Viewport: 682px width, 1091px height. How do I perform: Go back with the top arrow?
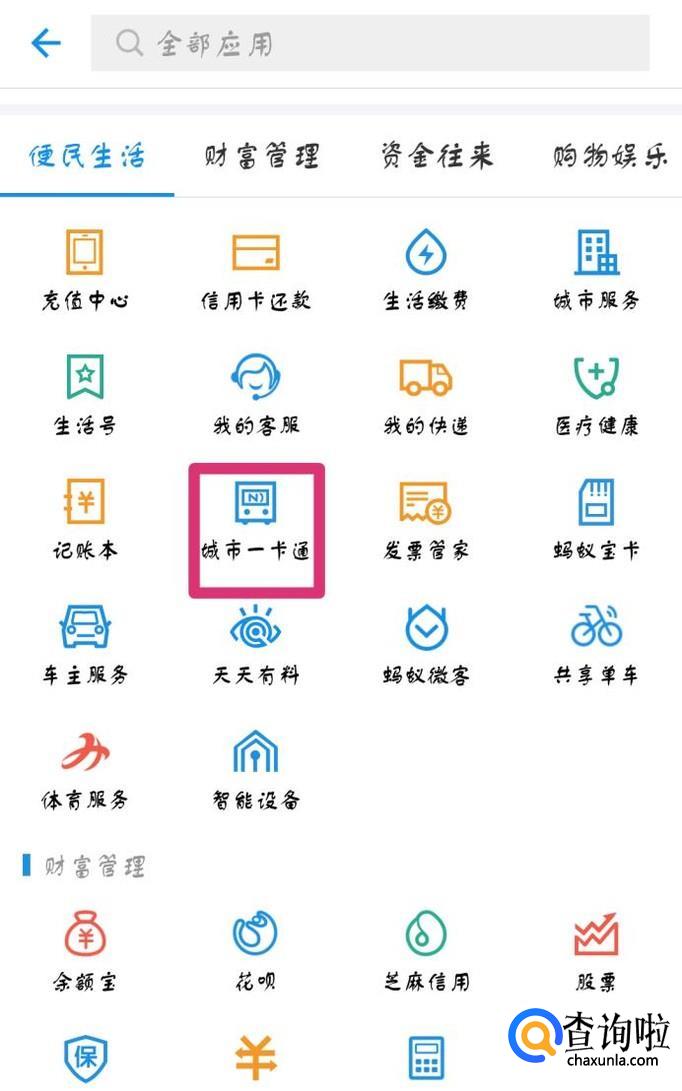pyautogui.click(x=46, y=43)
